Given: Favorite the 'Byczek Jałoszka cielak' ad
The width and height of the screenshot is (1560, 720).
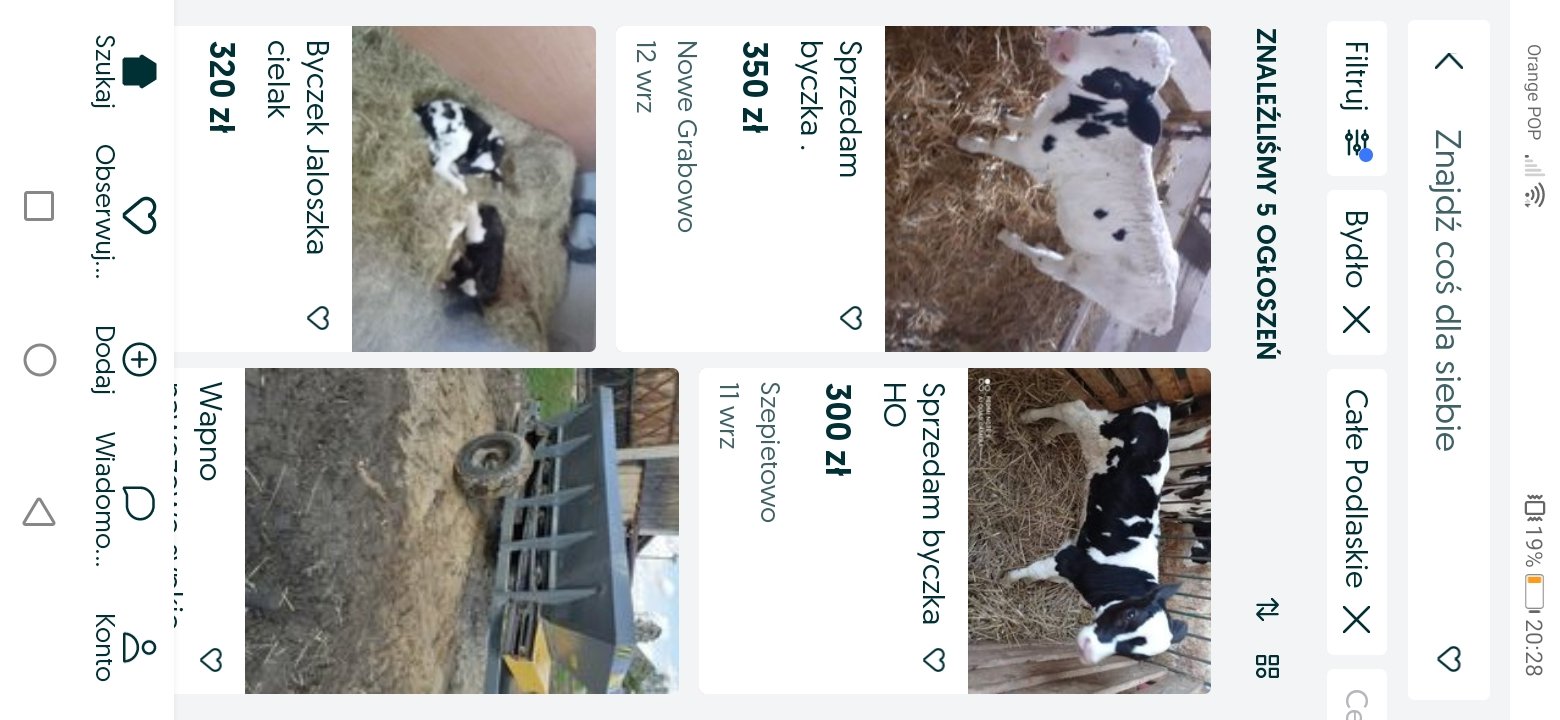Looking at the screenshot, I should pos(317,318).
